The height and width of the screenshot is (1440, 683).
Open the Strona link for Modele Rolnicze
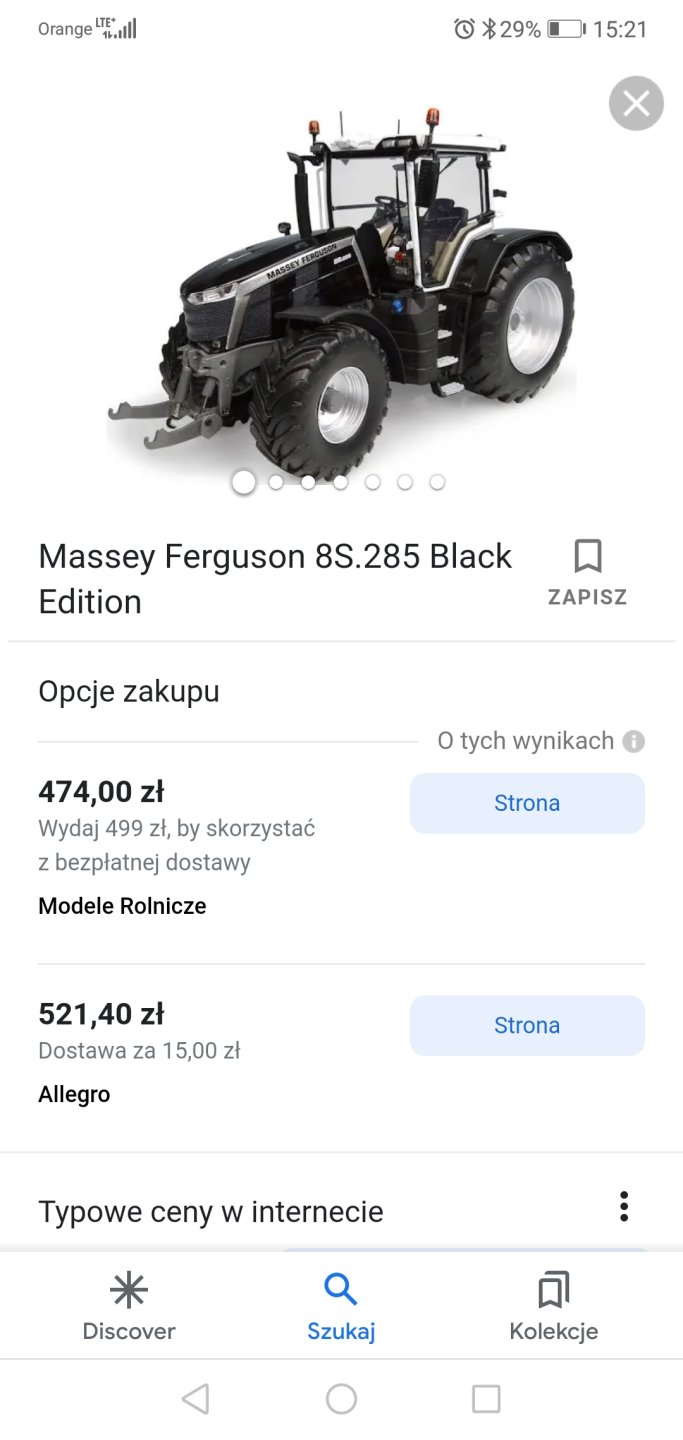pyautogui.click(x=527, y=803)
